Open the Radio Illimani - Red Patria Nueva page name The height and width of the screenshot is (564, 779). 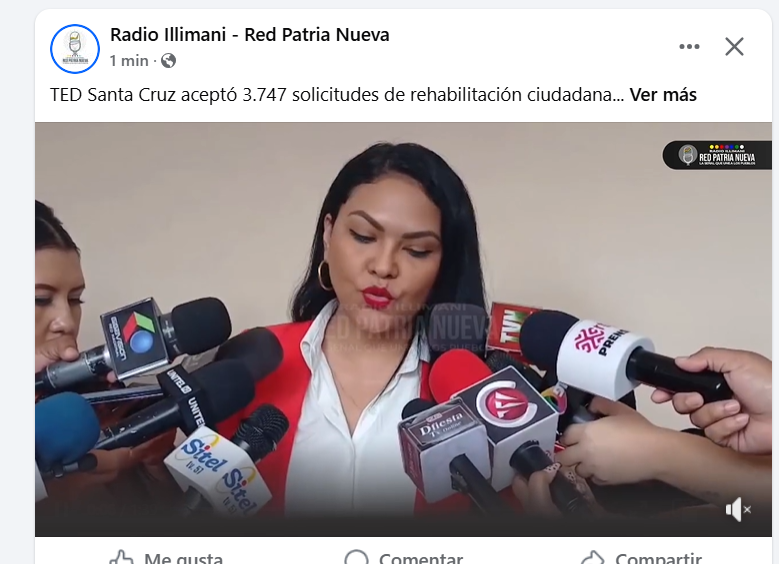[249, 35]
